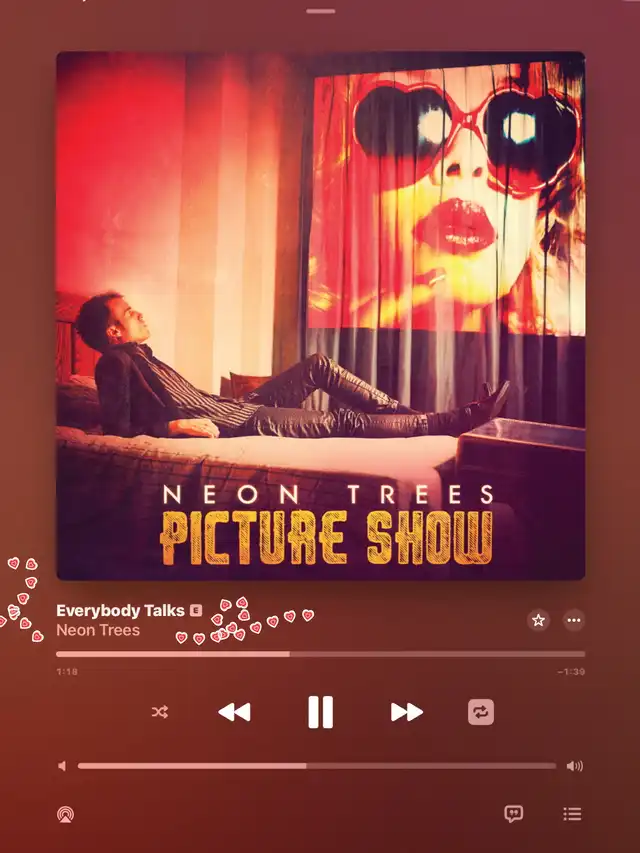Screen dimensions: 640x853
Task: Pause the song Everybody Talks
Action: tap(320, 712)
